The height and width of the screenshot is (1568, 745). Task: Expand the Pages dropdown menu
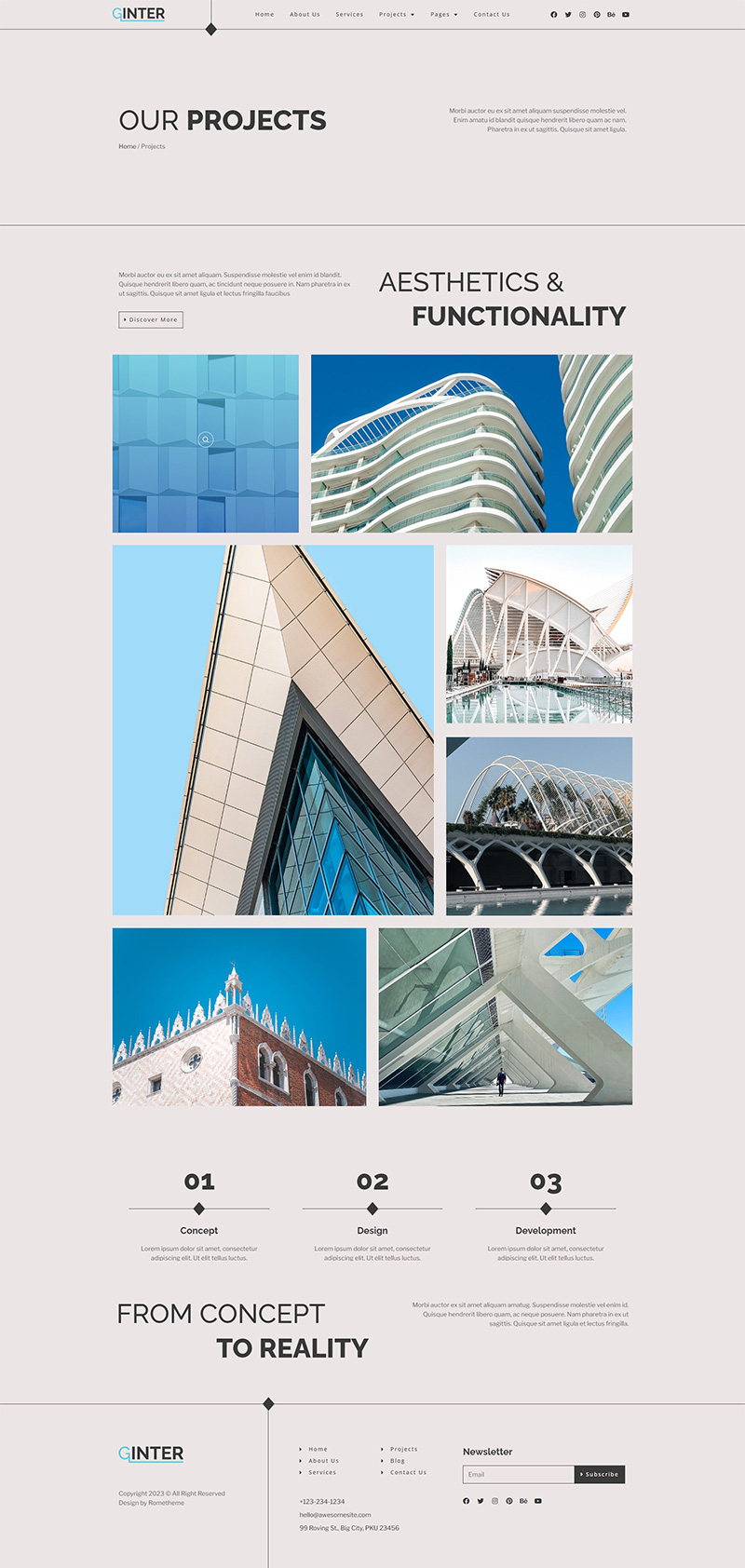tap(443, 15)
